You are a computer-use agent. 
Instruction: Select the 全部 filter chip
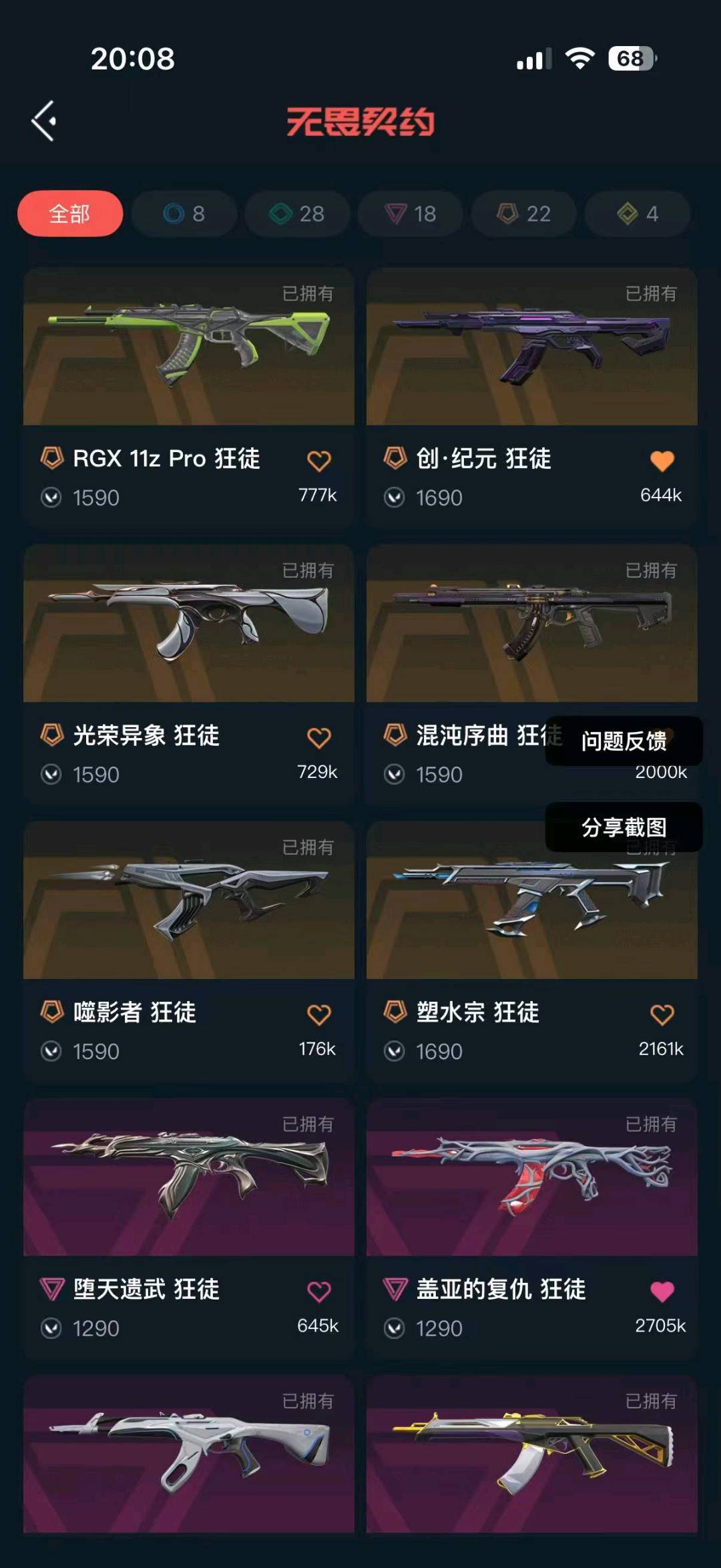(70, 214)
